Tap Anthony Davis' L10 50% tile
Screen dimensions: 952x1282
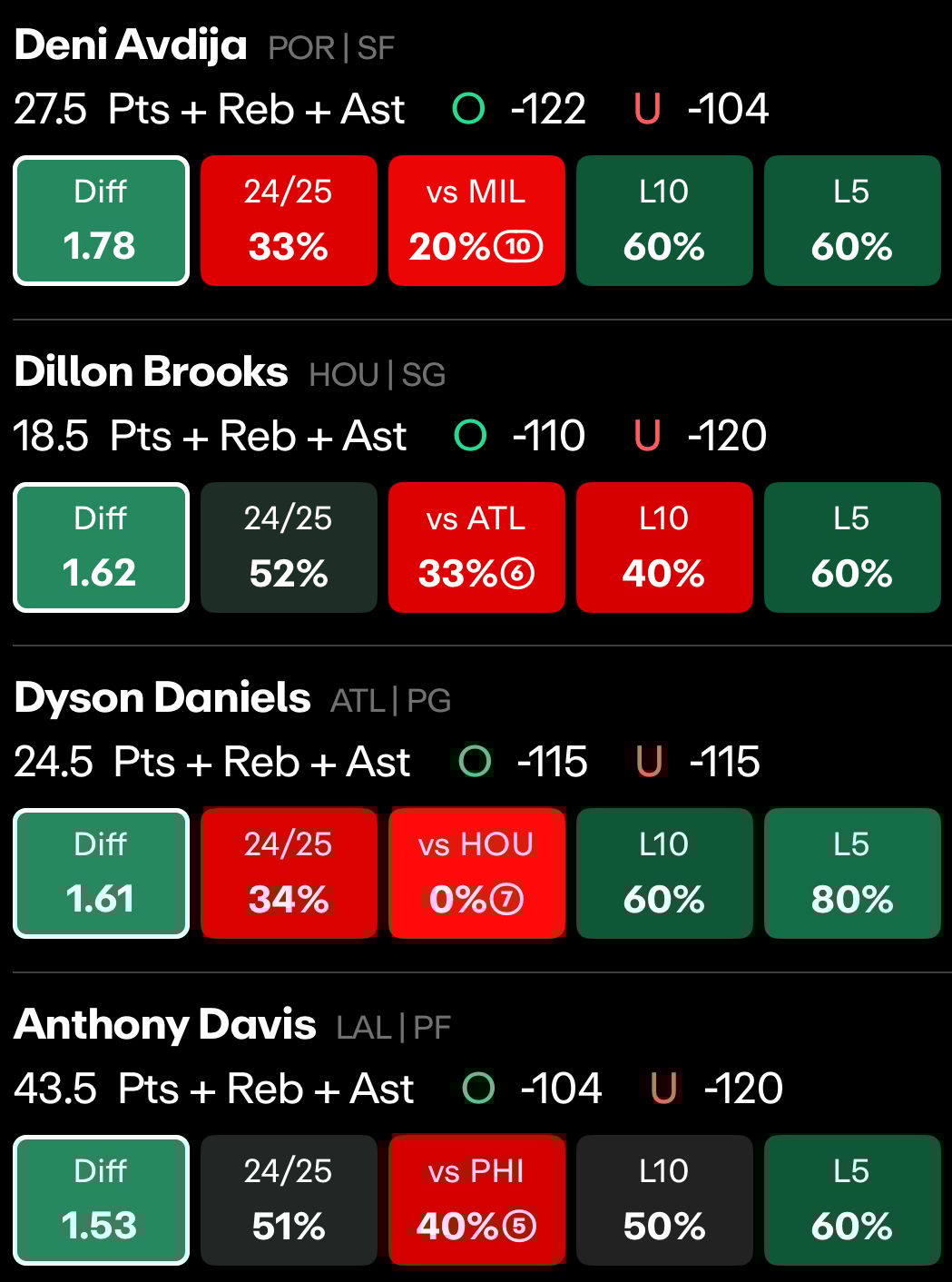tap(664, 1200)
